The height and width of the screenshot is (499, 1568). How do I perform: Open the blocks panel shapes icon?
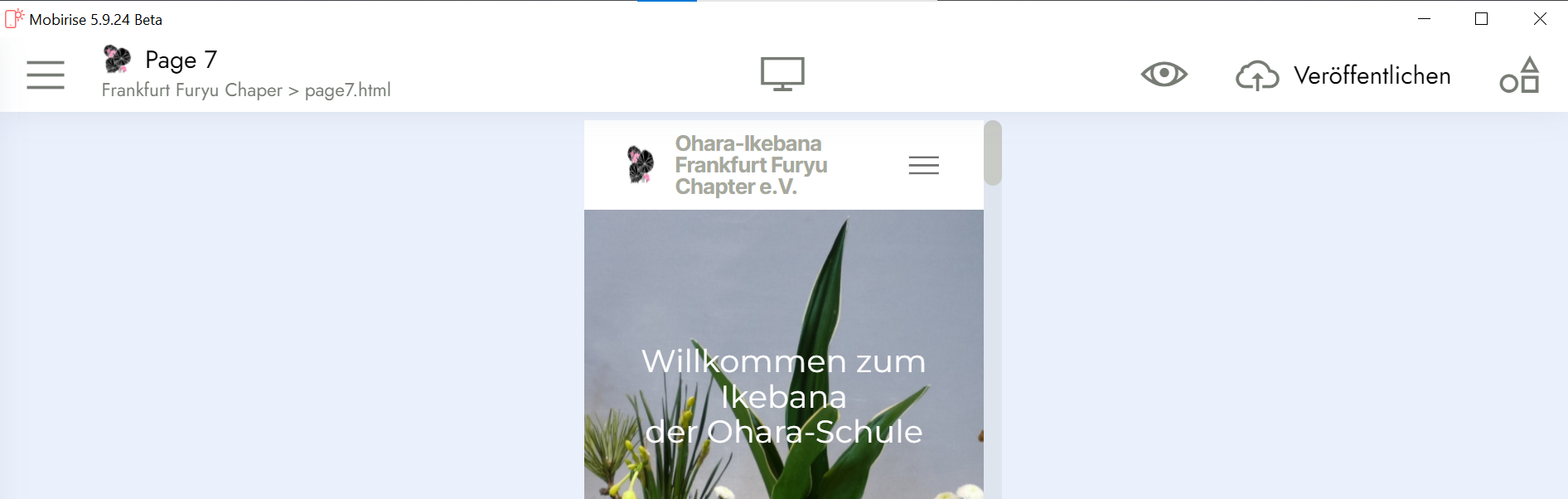click(1520, 75)
